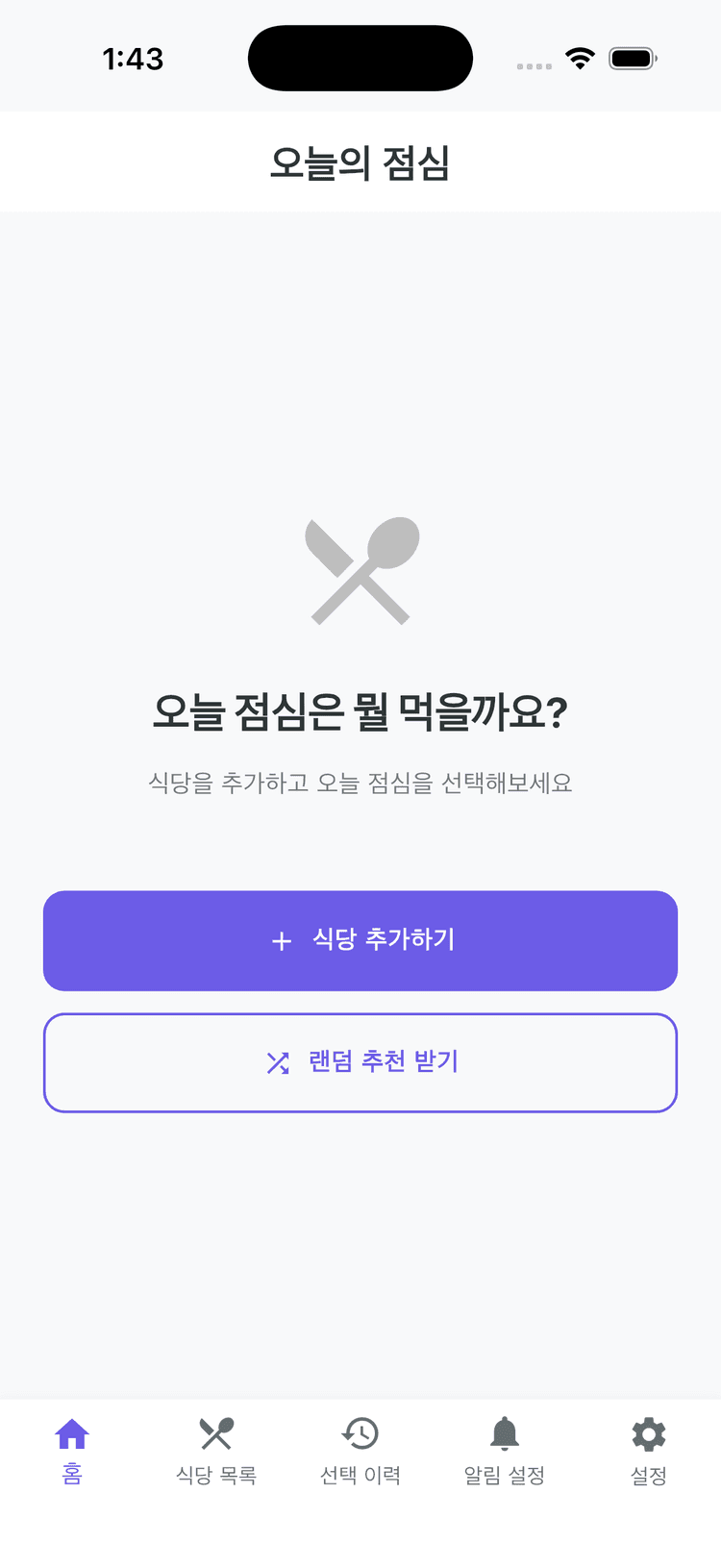Switch to the 선택 이력 tab
The height and width of the screenshot is (1568, 721).
tap(359, 1476)
